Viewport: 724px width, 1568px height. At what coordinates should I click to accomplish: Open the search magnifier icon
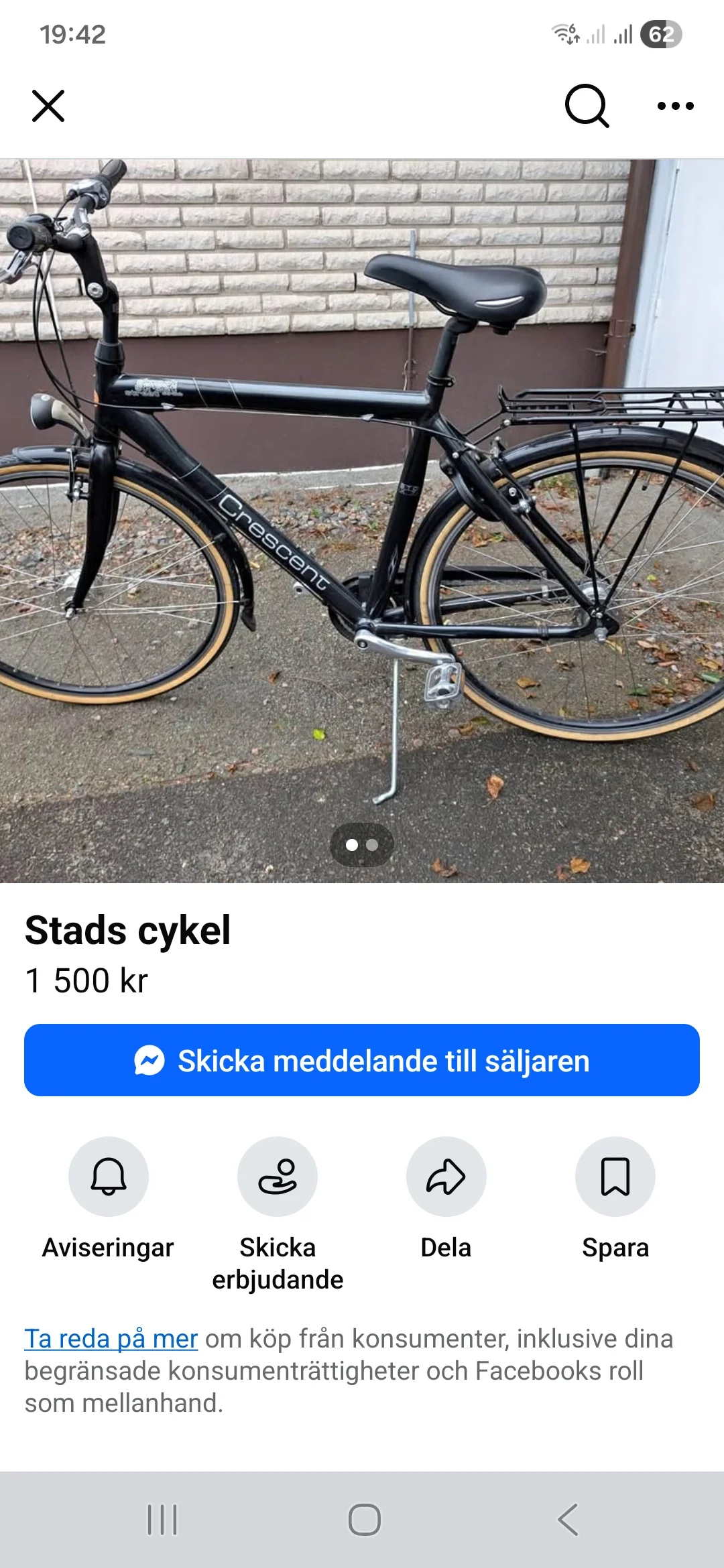pos(587,106)
